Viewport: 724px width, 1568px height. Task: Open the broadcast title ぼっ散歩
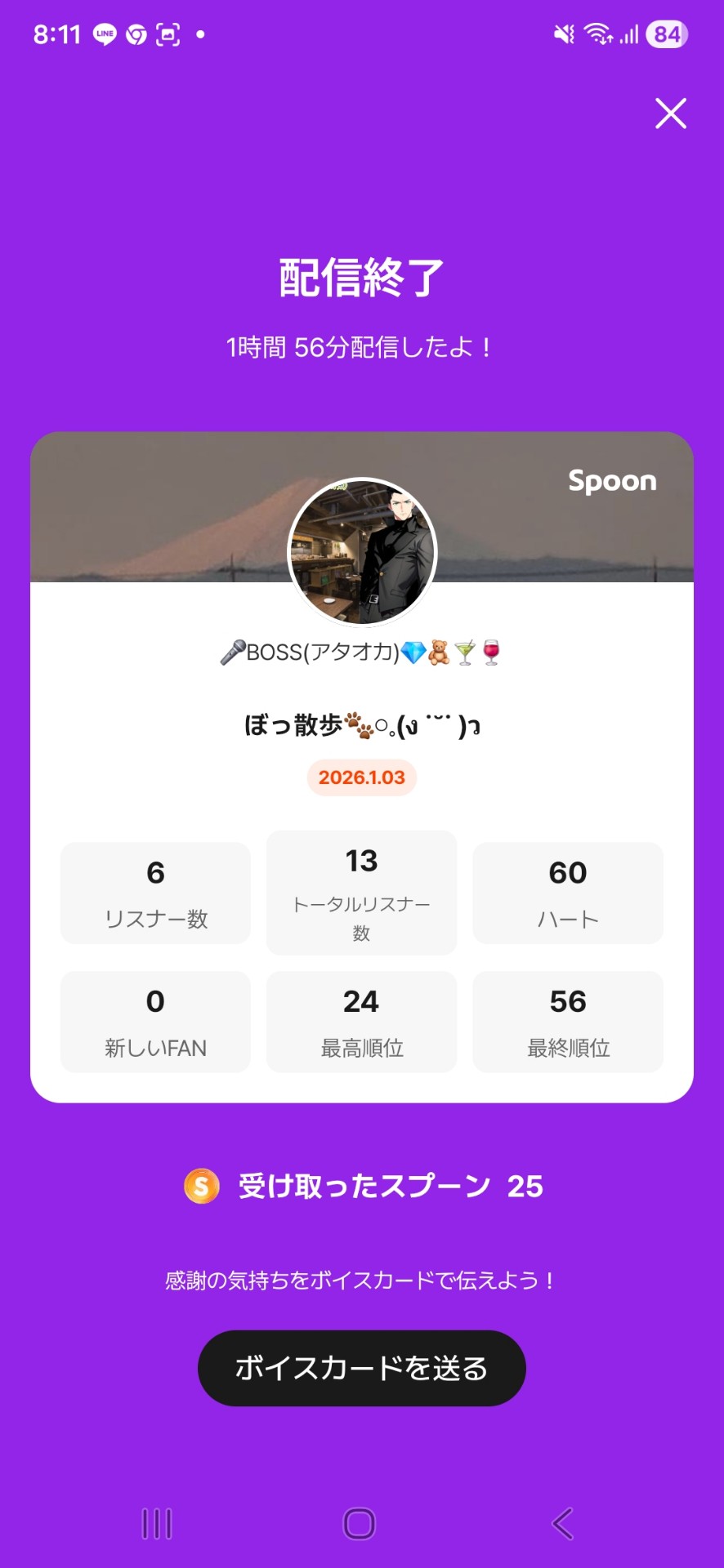[x=362, y=725]
